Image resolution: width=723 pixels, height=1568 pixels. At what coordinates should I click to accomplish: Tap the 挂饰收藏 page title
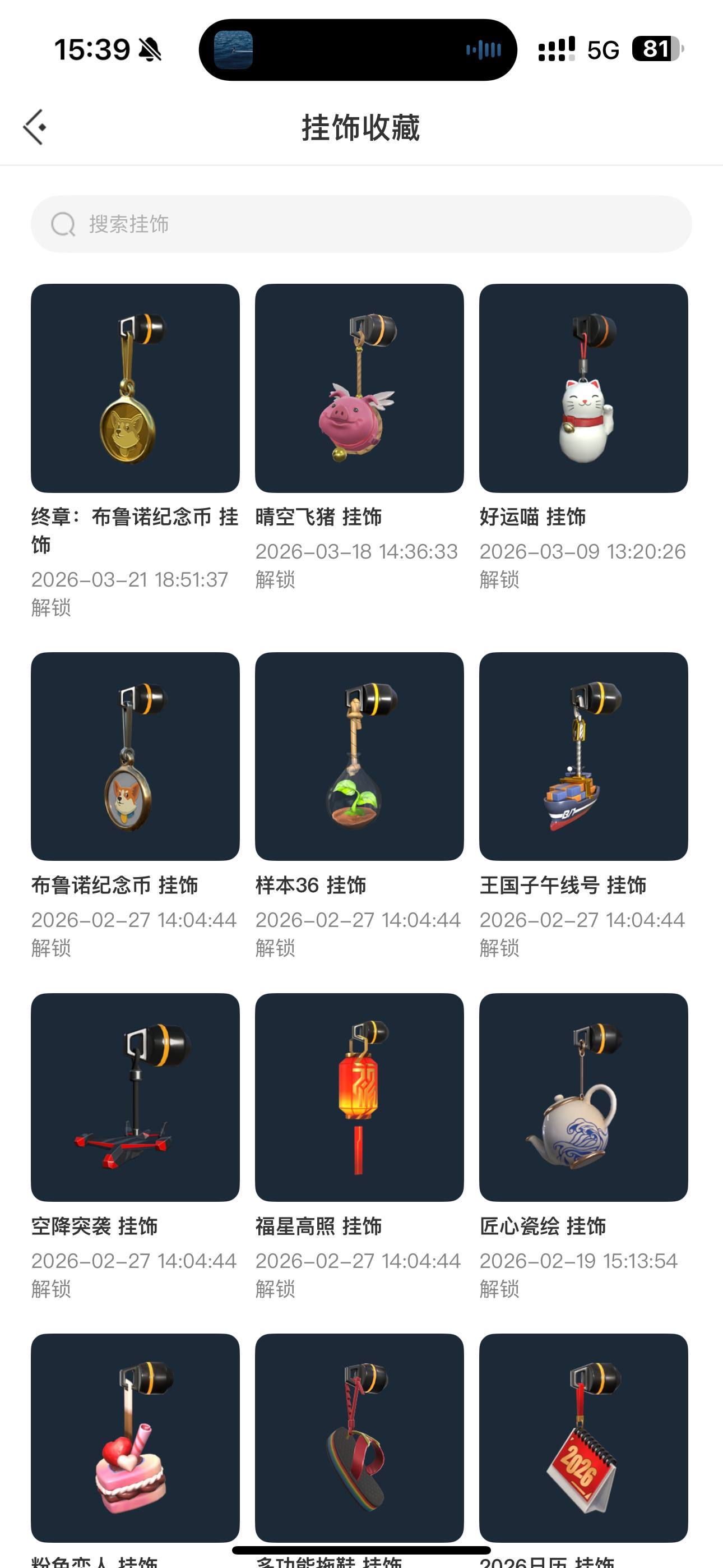361,126
